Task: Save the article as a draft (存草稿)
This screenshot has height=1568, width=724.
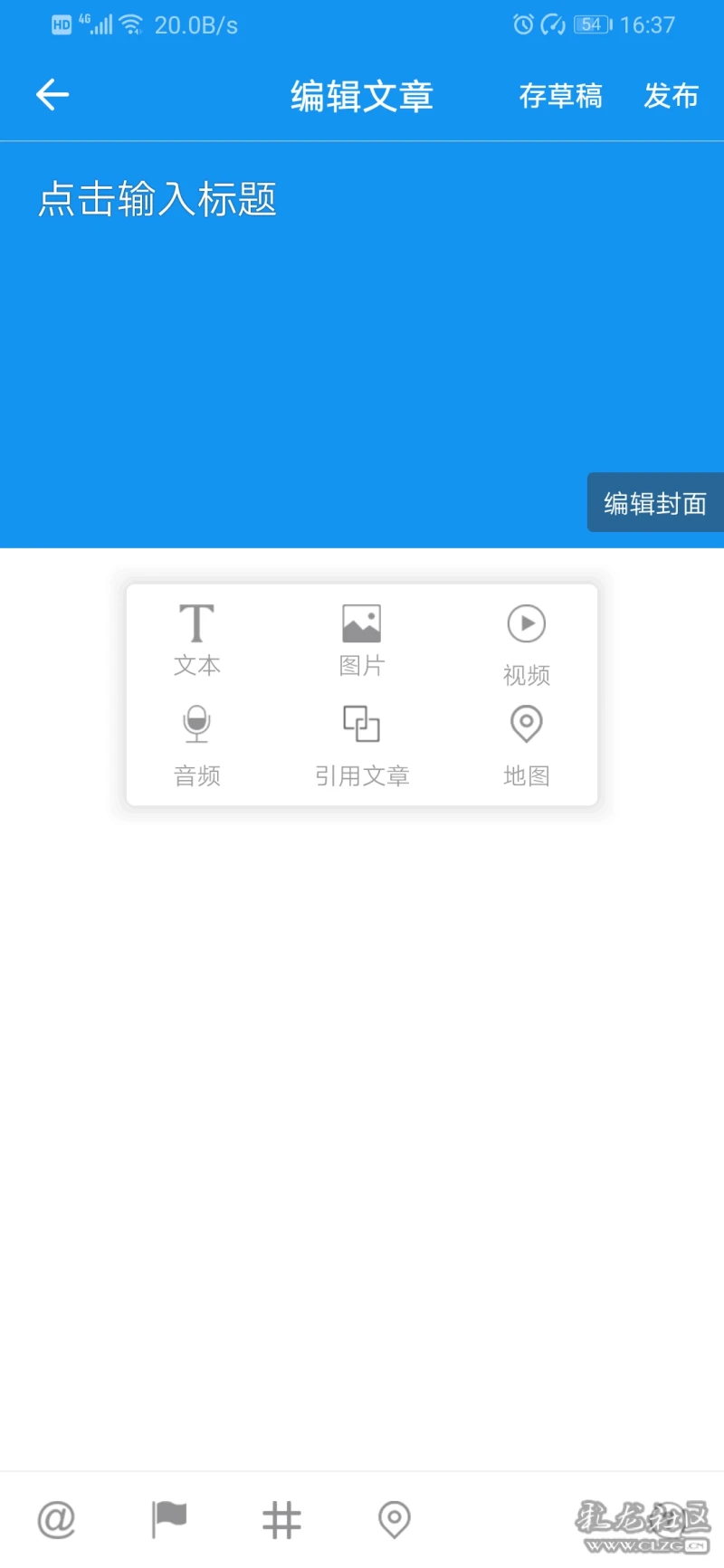Action: pos(560,95)
